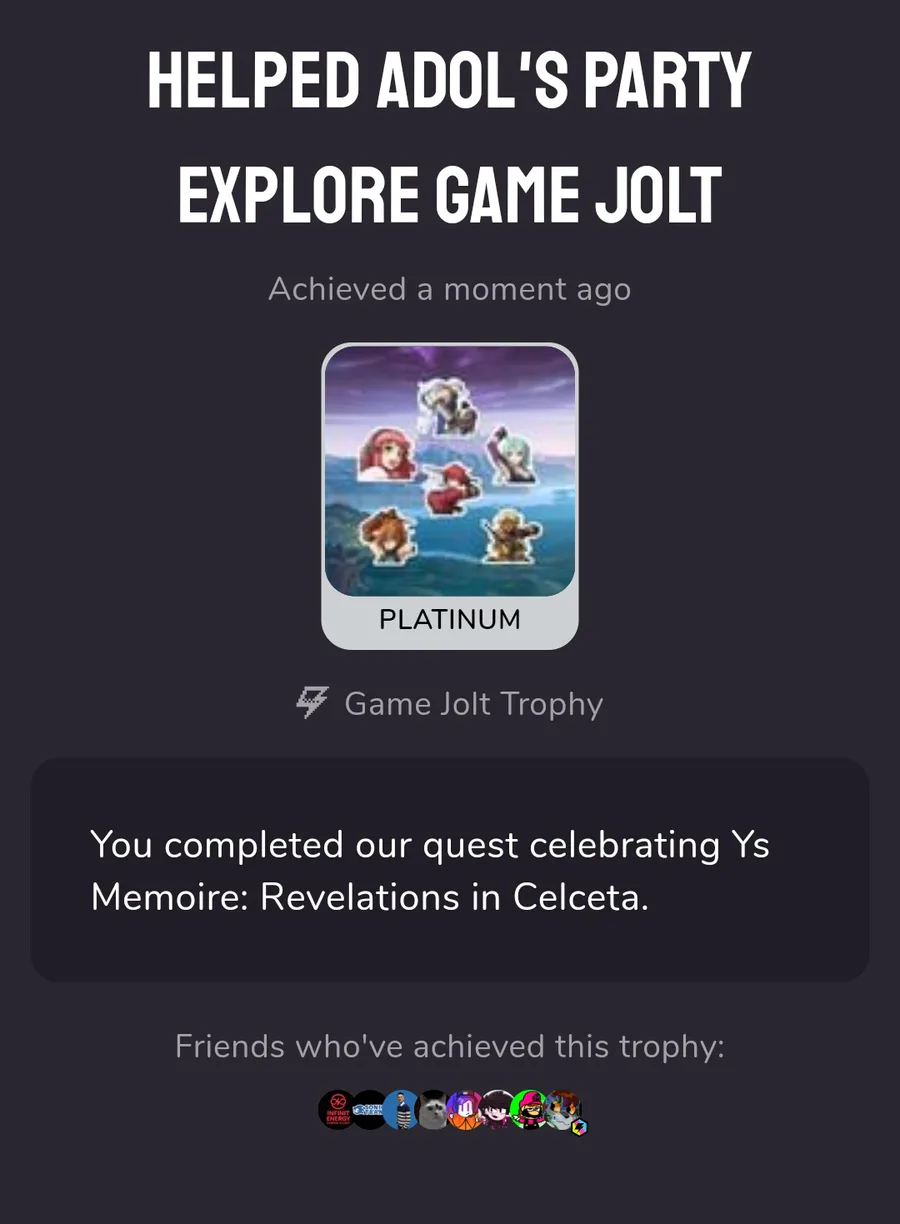Open the friend avatar with green background
Screen dimensions: 900x1224
coord(530,1109)
